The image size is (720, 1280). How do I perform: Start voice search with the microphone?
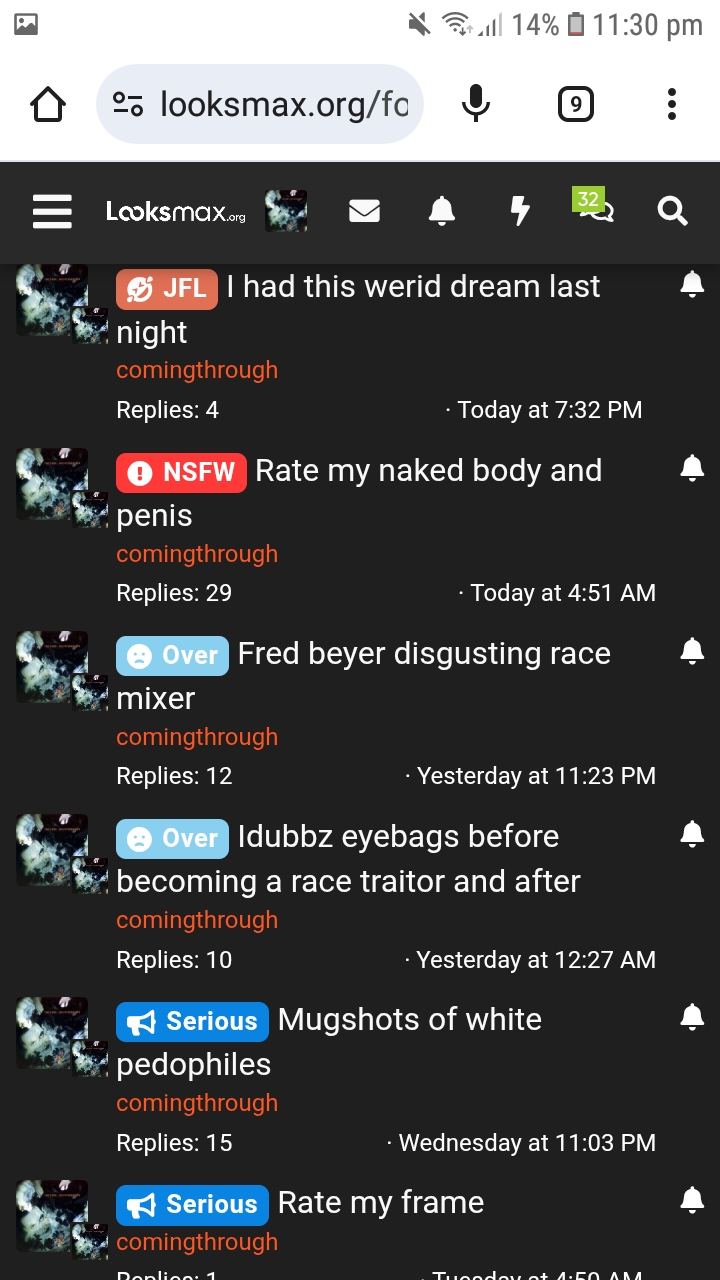tap(476, 104)
